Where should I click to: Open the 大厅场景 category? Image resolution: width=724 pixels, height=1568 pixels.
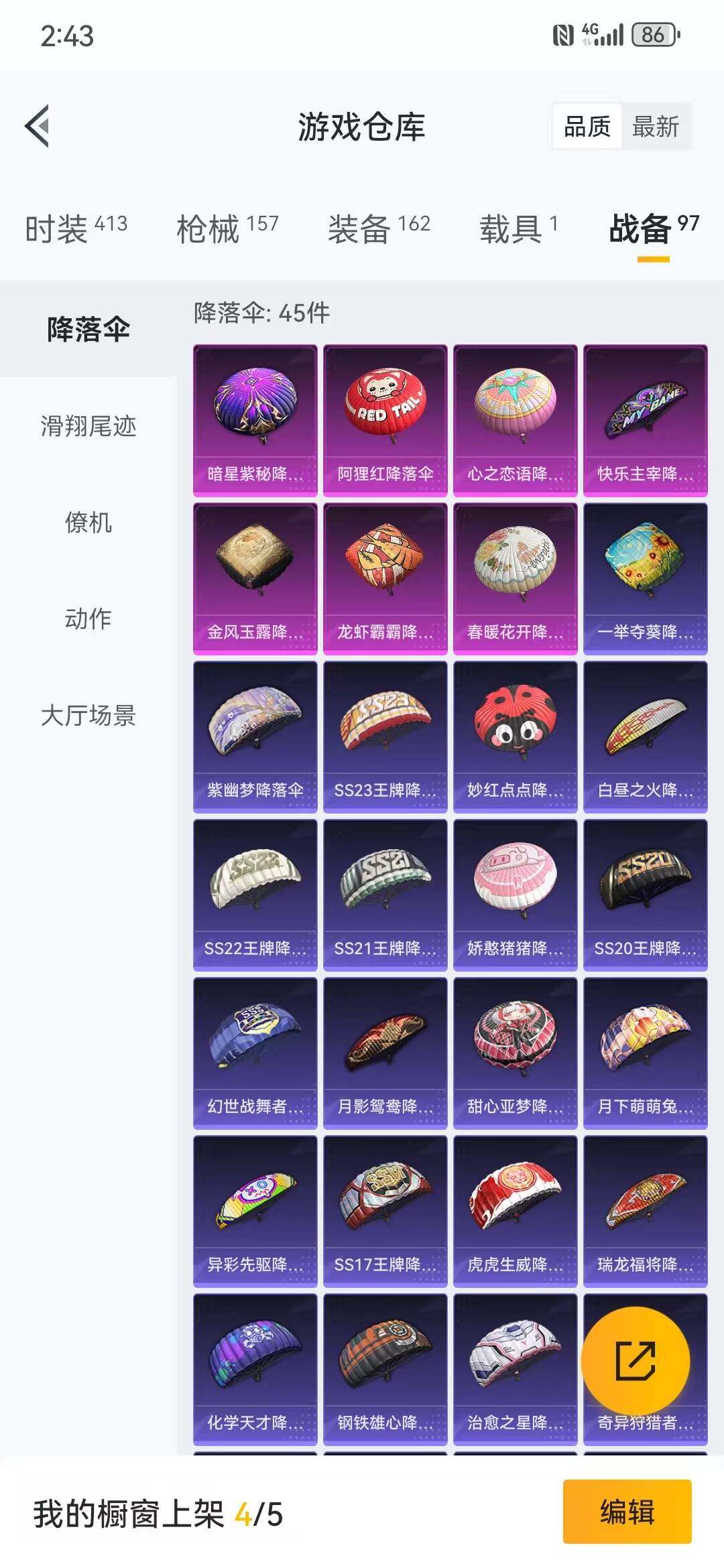click(x=88, y=716)
